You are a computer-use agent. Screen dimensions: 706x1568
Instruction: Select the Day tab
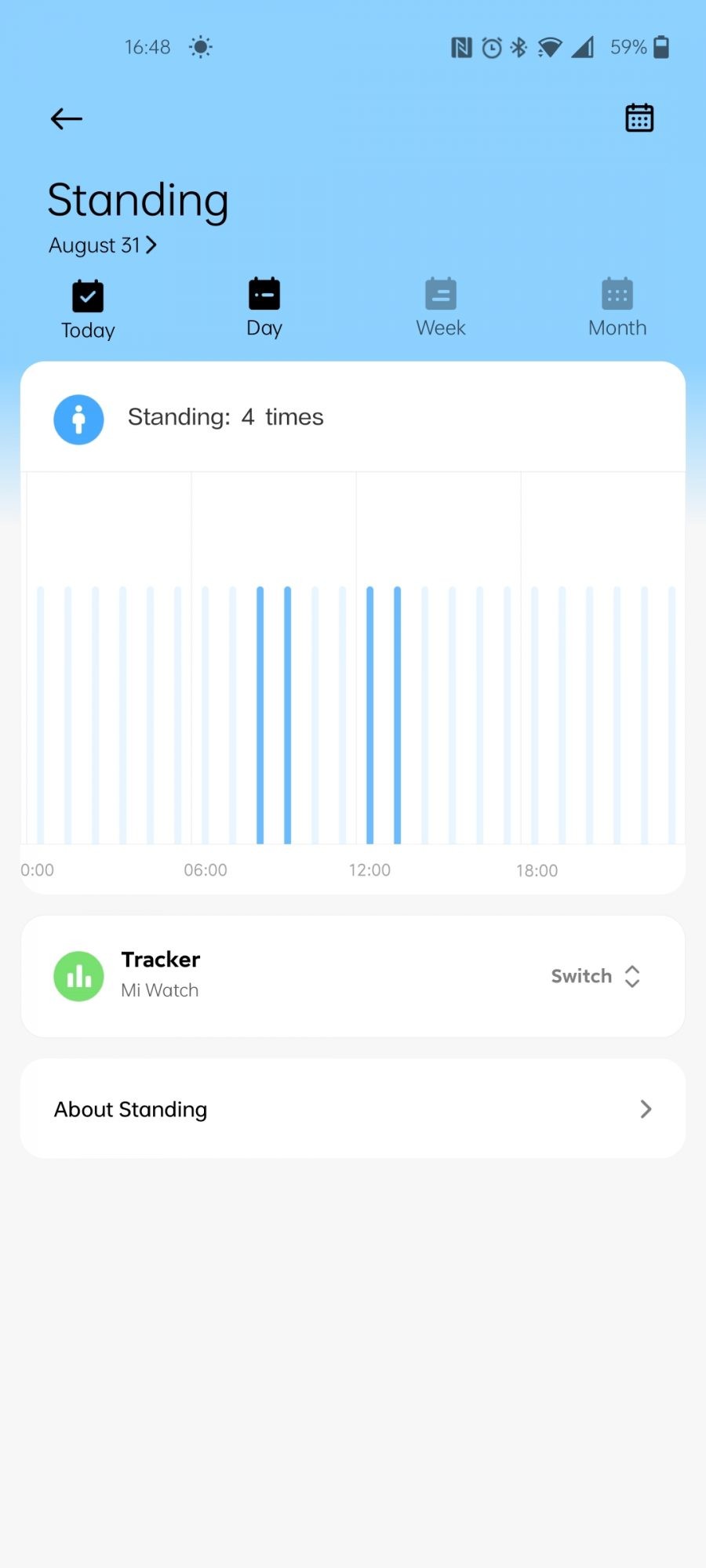tap(264, 307)
